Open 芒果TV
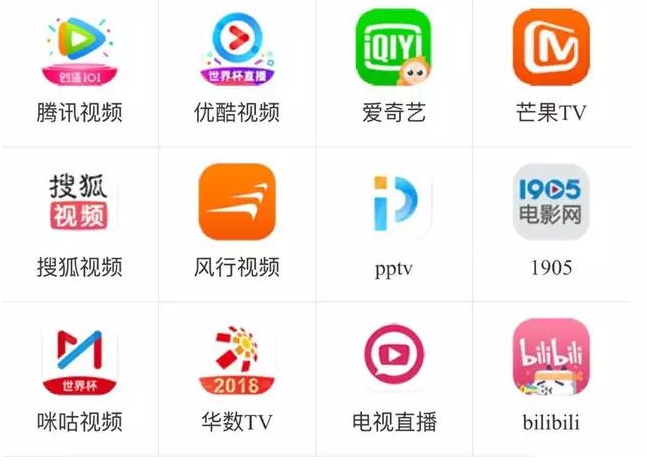Screen dimensions: 647x470 [551, 48]
